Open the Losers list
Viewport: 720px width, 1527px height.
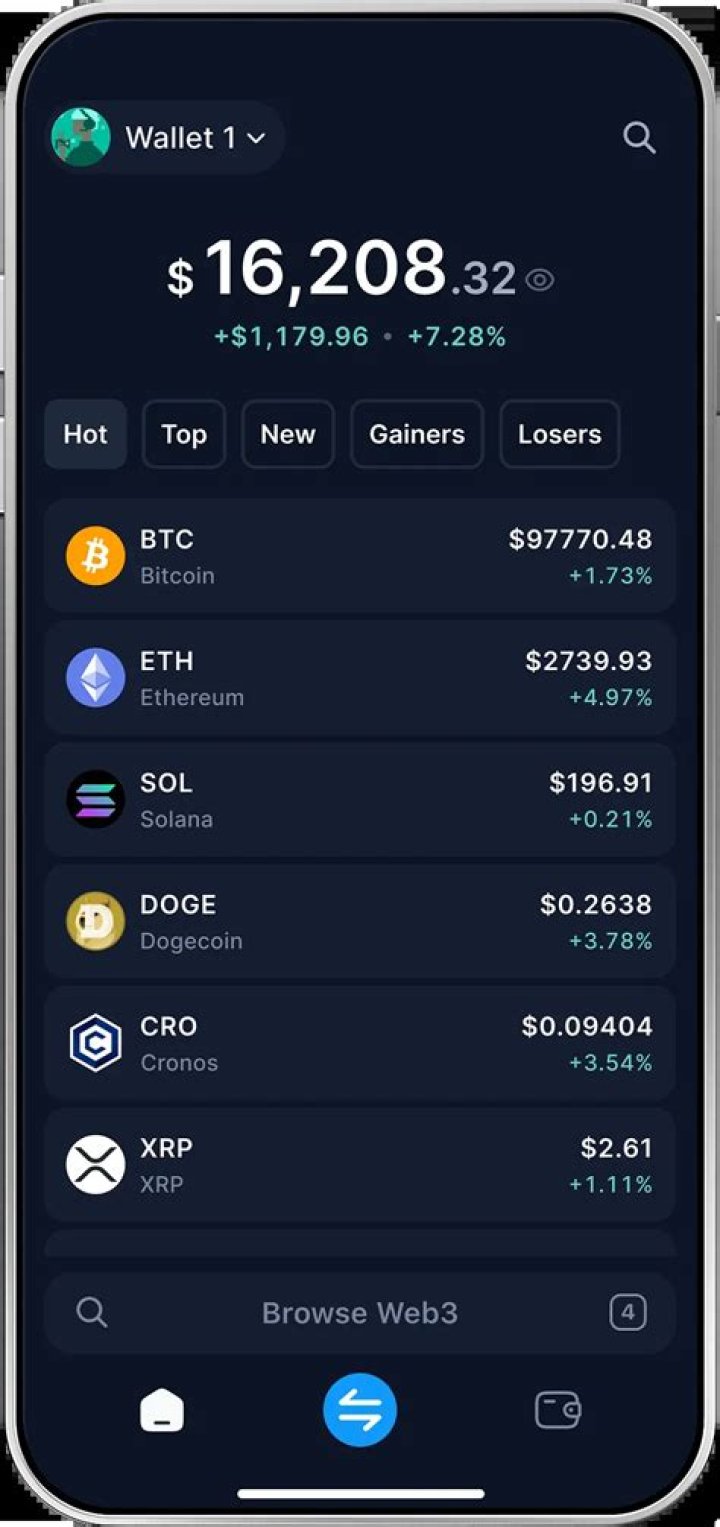pyautogui.click(x=559, y=434)
